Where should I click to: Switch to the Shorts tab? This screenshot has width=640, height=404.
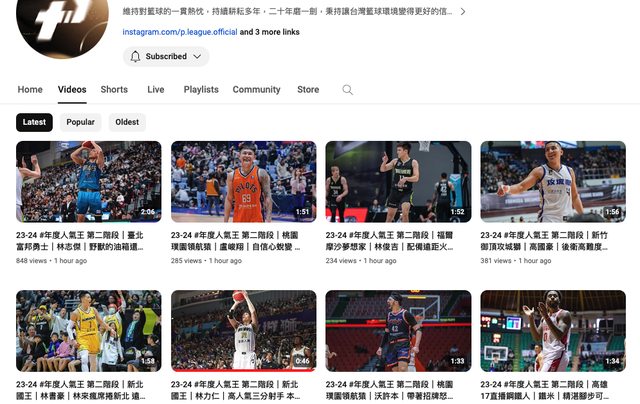point(114,89)
